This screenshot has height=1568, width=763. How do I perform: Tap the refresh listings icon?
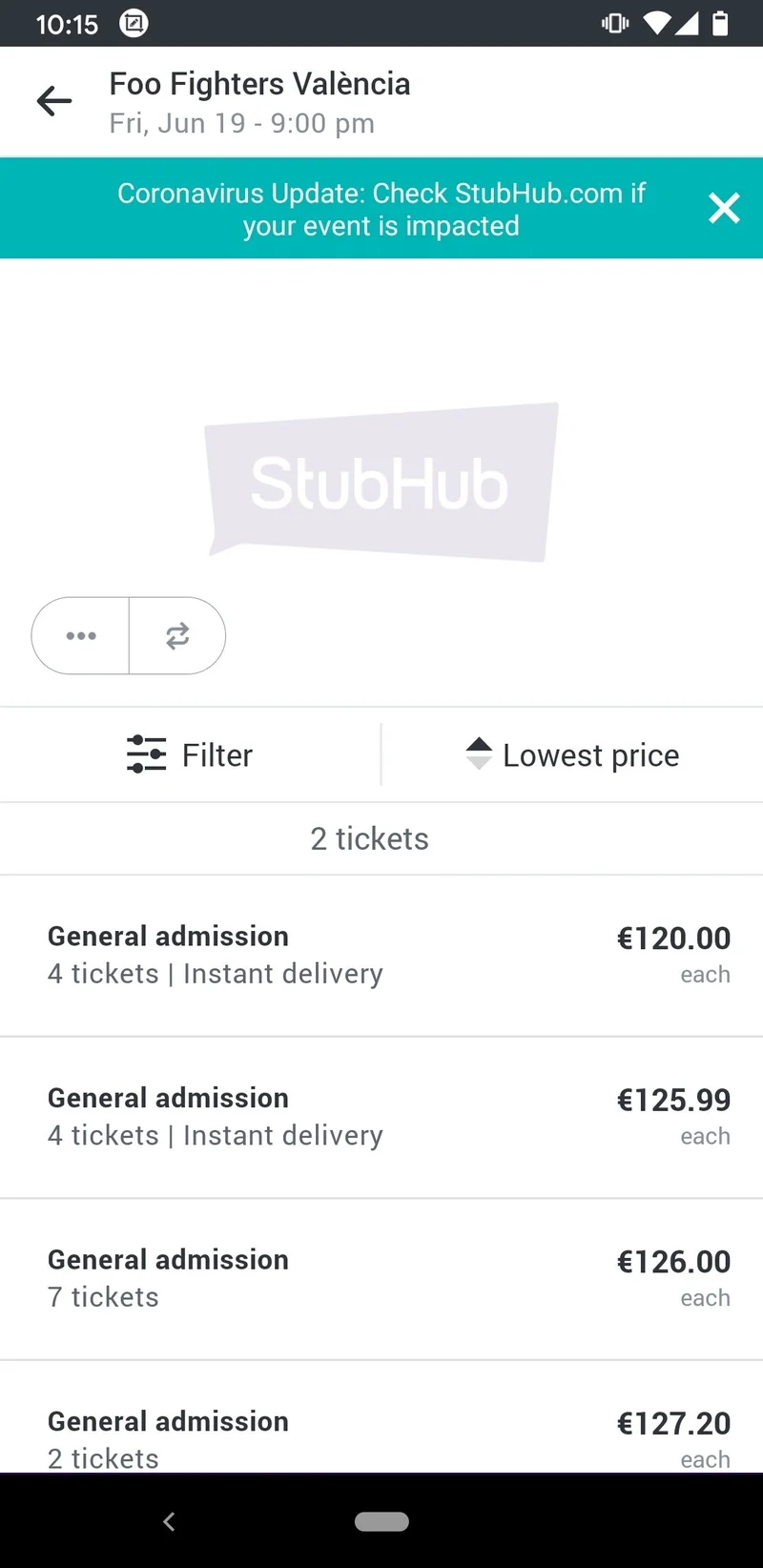point(177,635)
